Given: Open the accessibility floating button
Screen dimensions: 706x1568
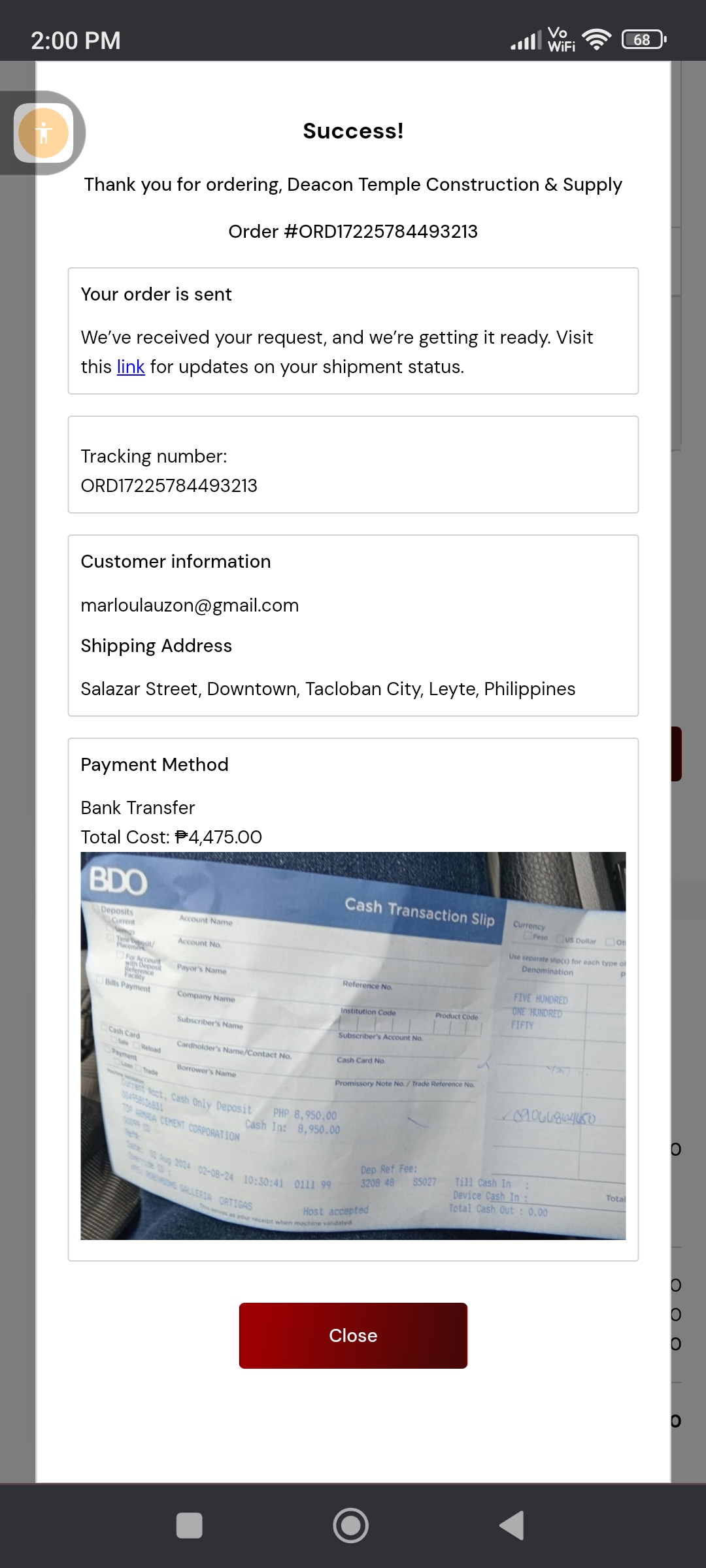Looking at the screenshot, I should pyautogui.click(x=43, y=133).
